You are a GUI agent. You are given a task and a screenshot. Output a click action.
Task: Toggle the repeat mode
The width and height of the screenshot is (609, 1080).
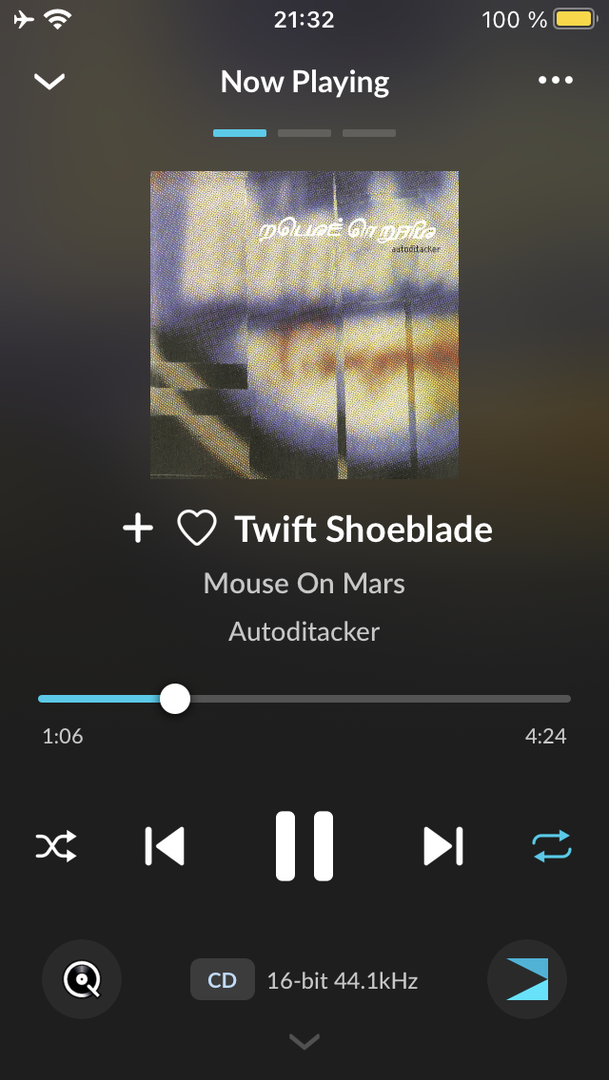point(551,846)
